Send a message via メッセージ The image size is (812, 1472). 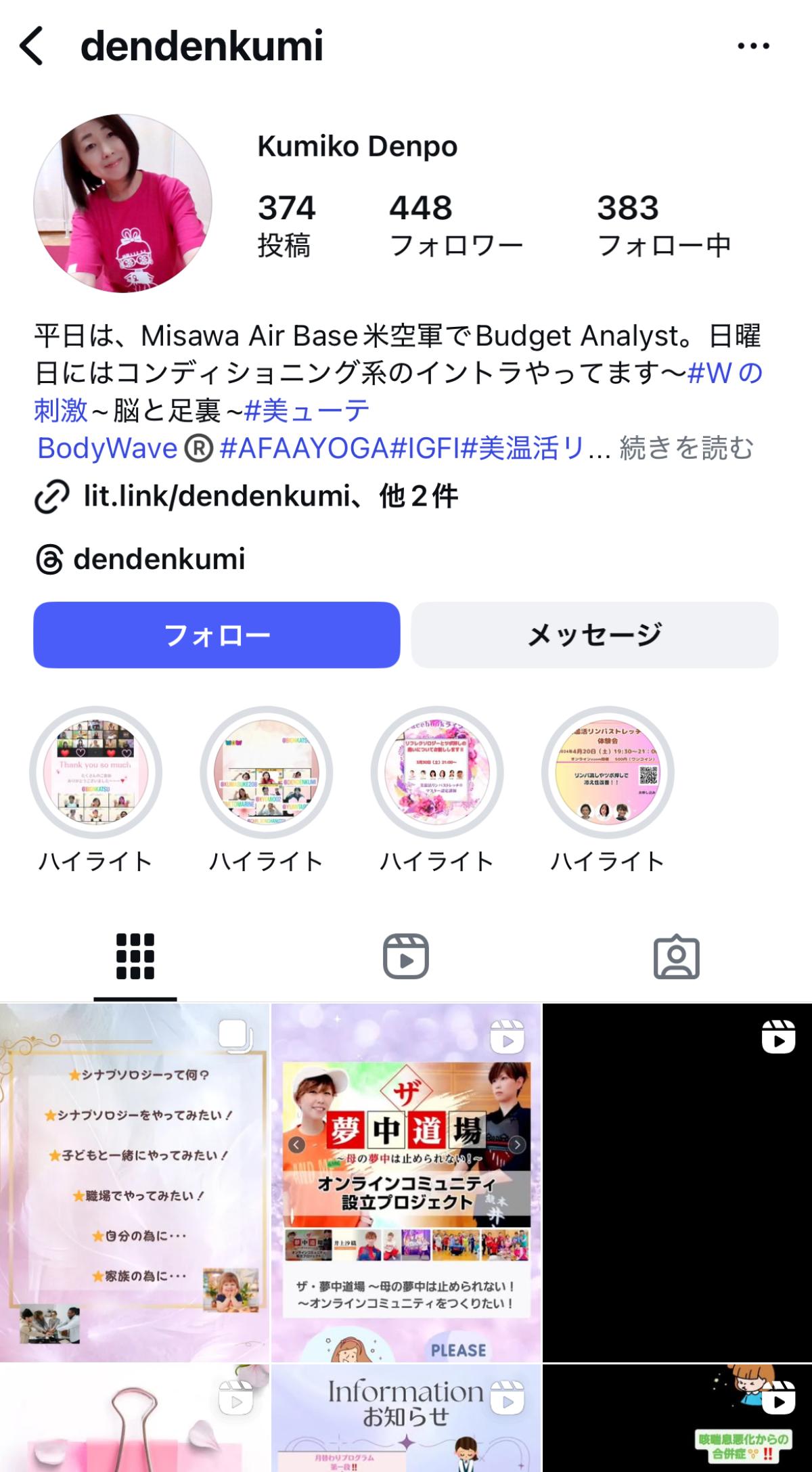click(594, 635)
